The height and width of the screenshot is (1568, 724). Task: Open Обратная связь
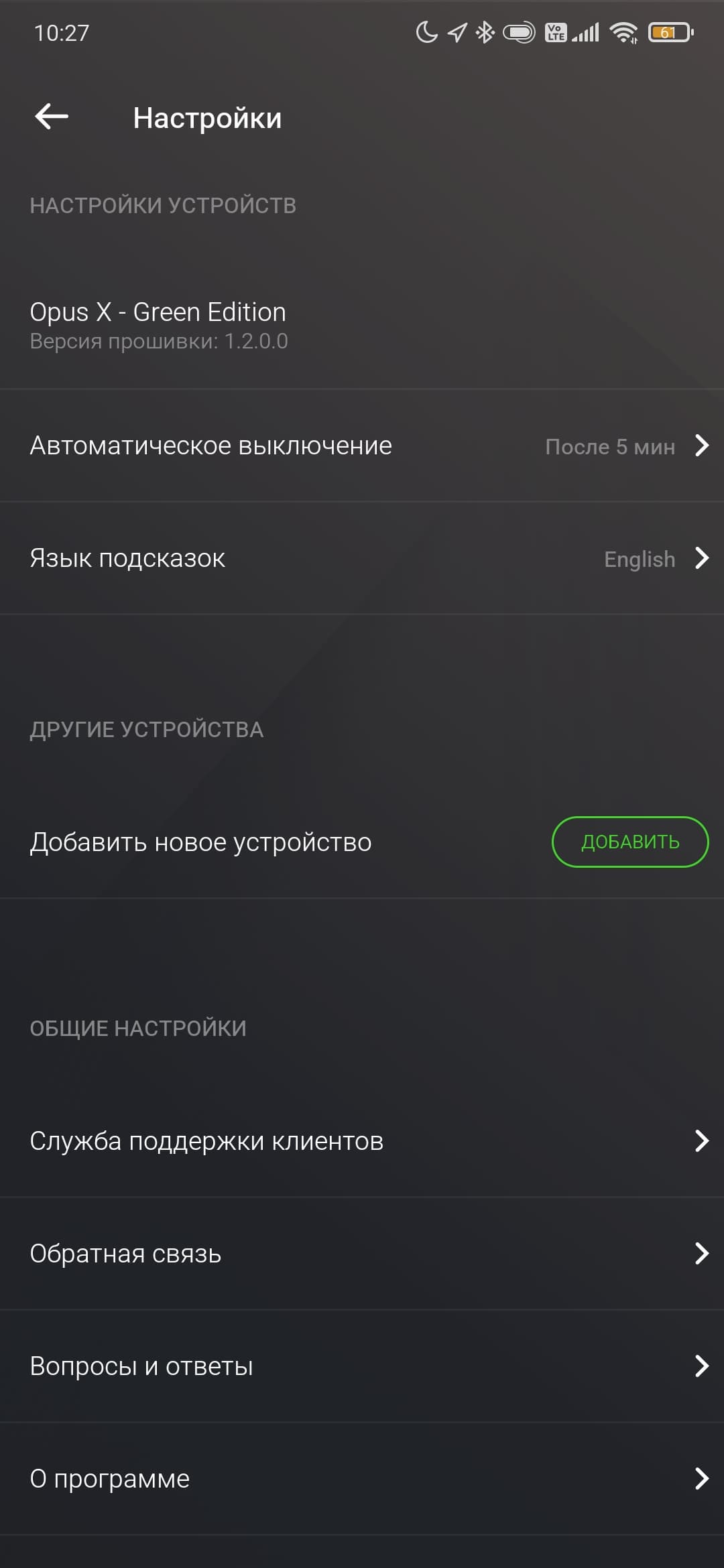tap(362, 1253)
